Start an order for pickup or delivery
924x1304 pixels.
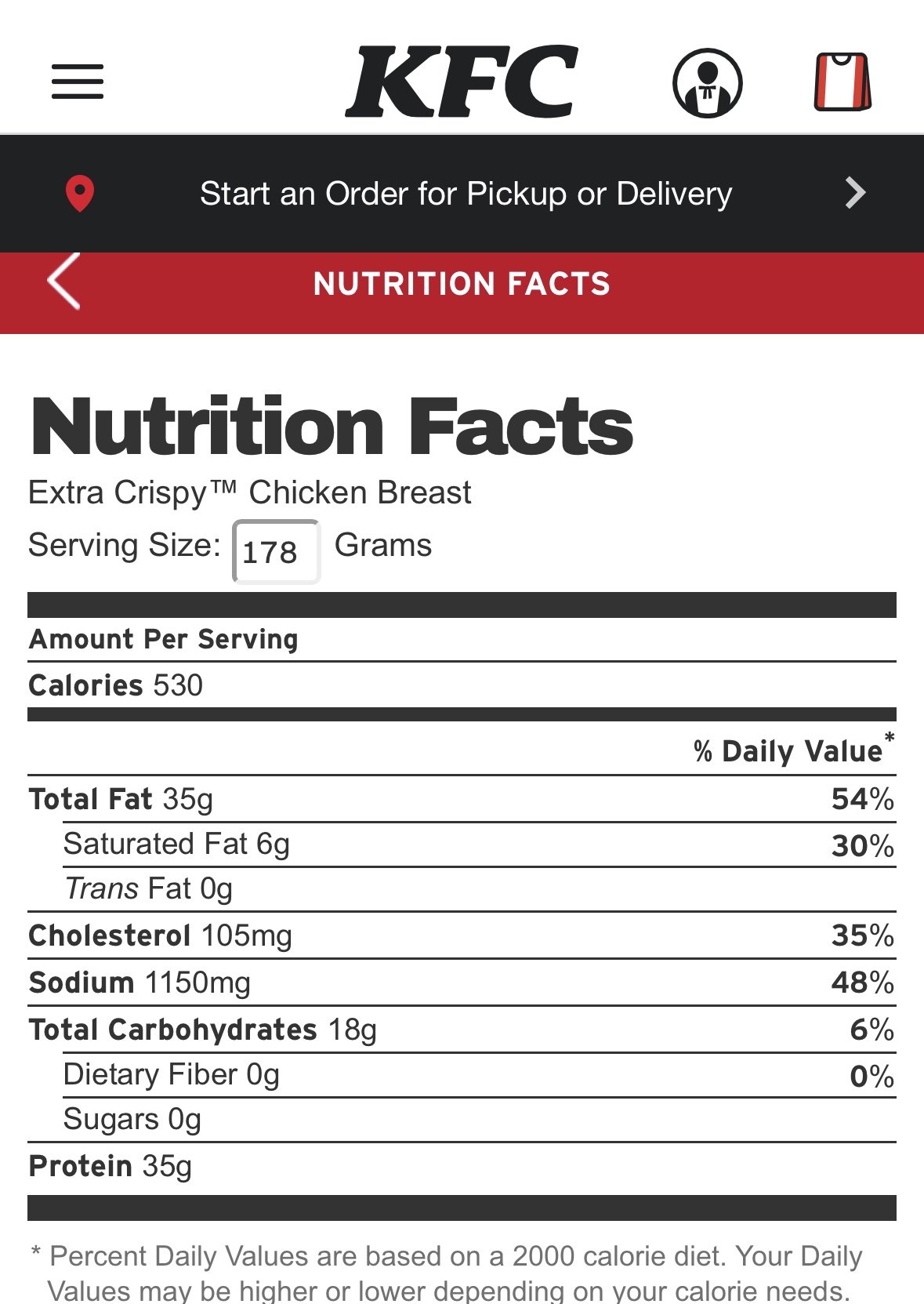click(x=462, y=194)
